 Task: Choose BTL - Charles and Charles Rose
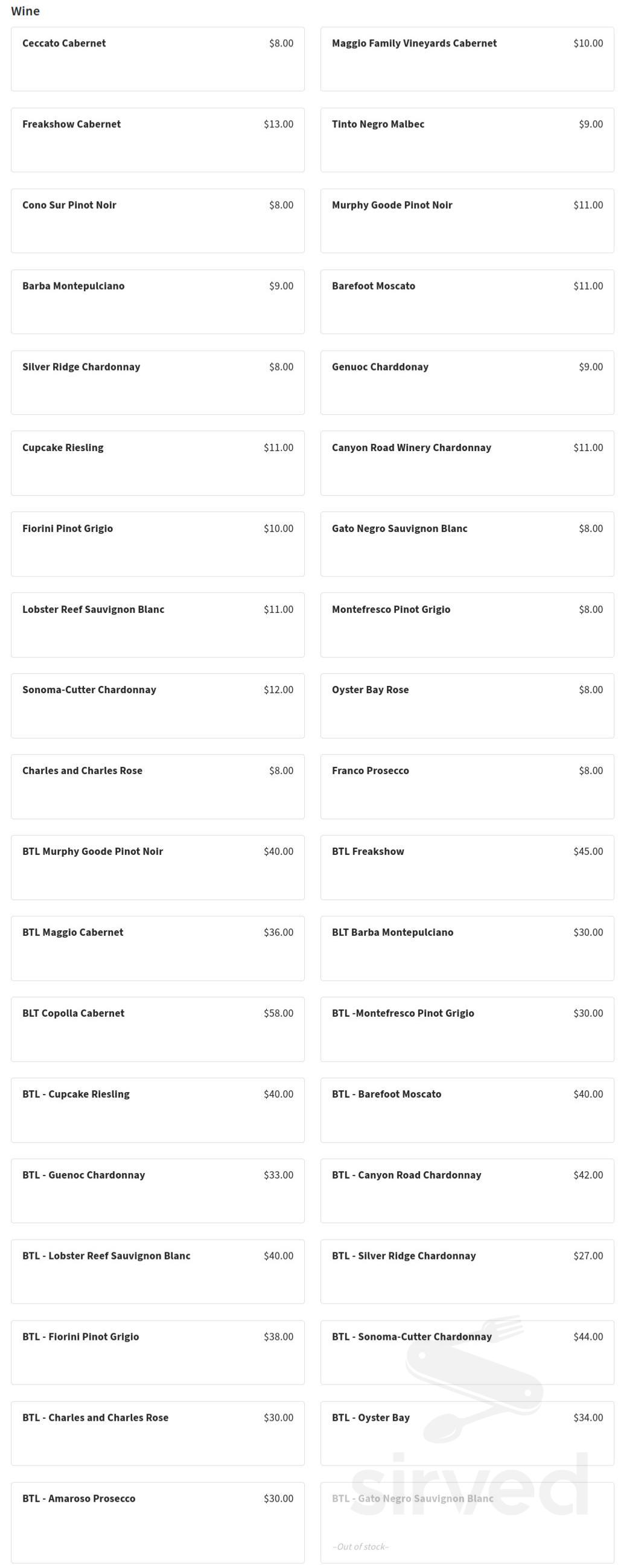[158, 1433]
